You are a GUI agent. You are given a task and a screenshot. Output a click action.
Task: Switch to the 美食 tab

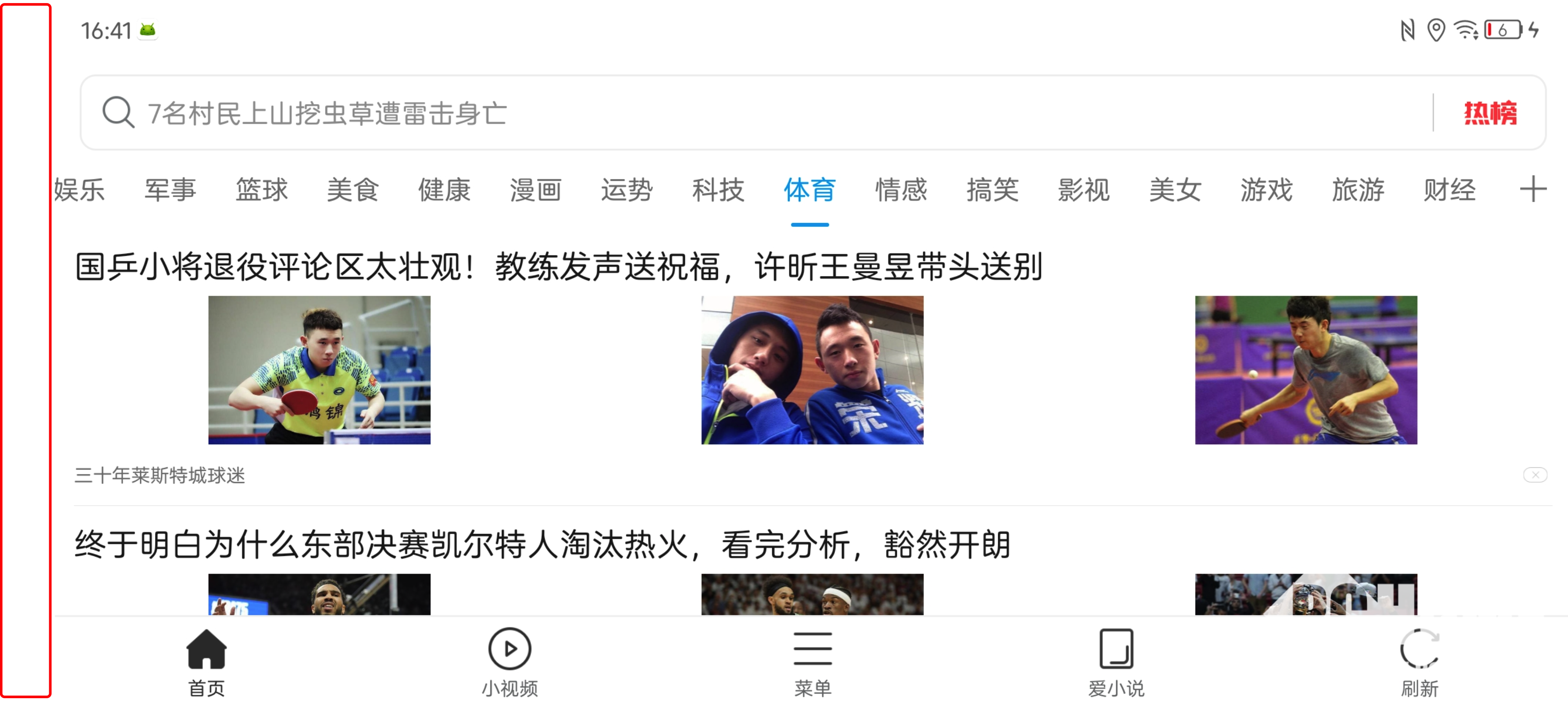pyautogui.click(x=353, y=190)
